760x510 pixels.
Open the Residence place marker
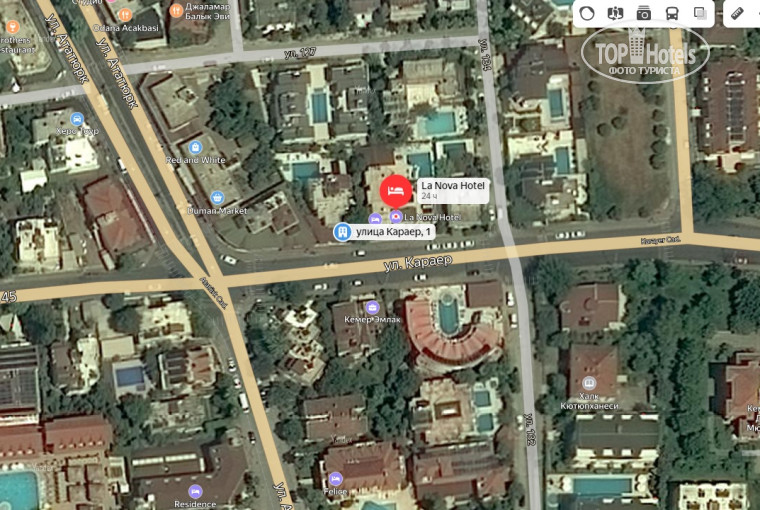[x=195, y=491]
